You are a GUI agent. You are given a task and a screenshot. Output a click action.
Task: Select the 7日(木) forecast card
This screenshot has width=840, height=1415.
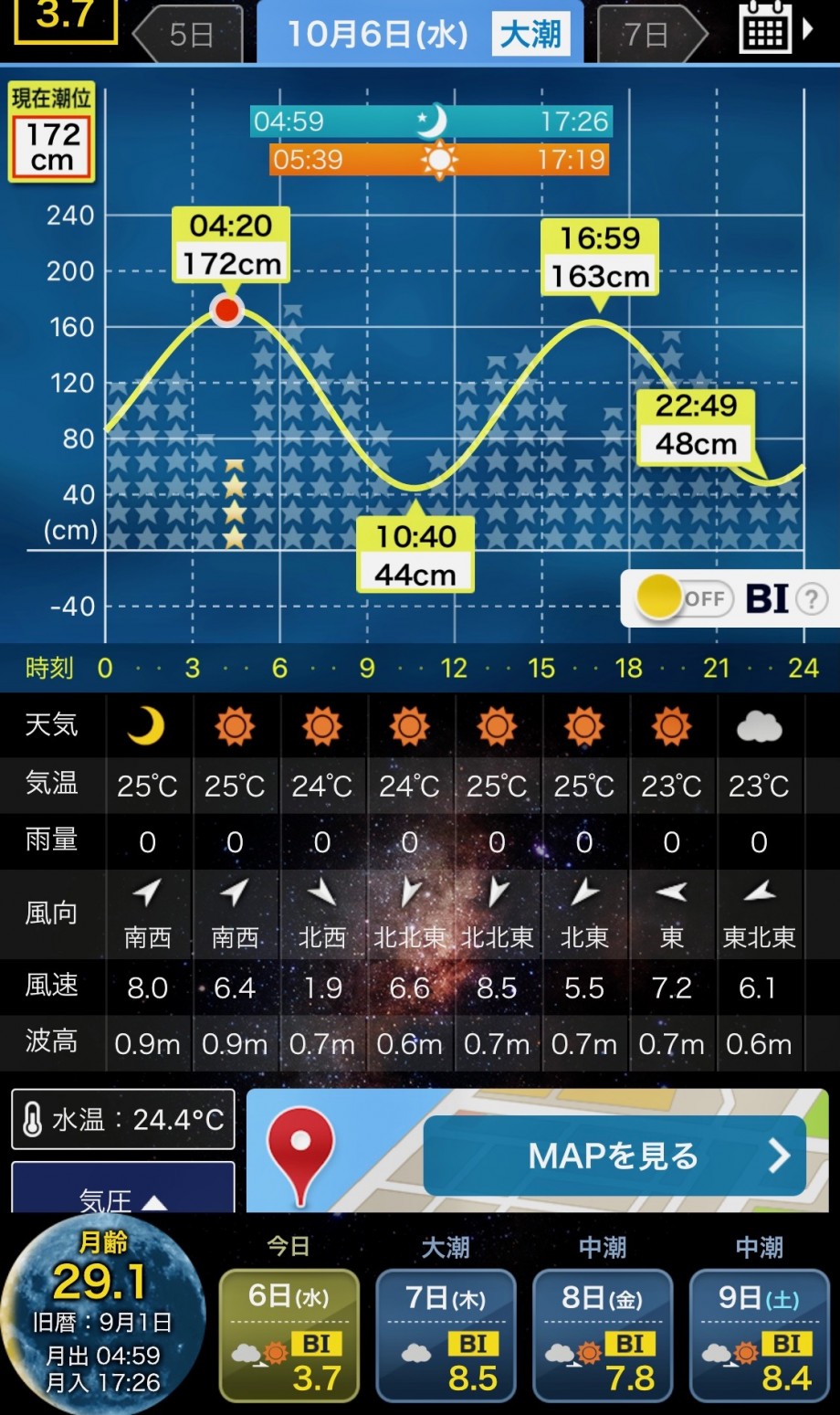coord(446,1335)
